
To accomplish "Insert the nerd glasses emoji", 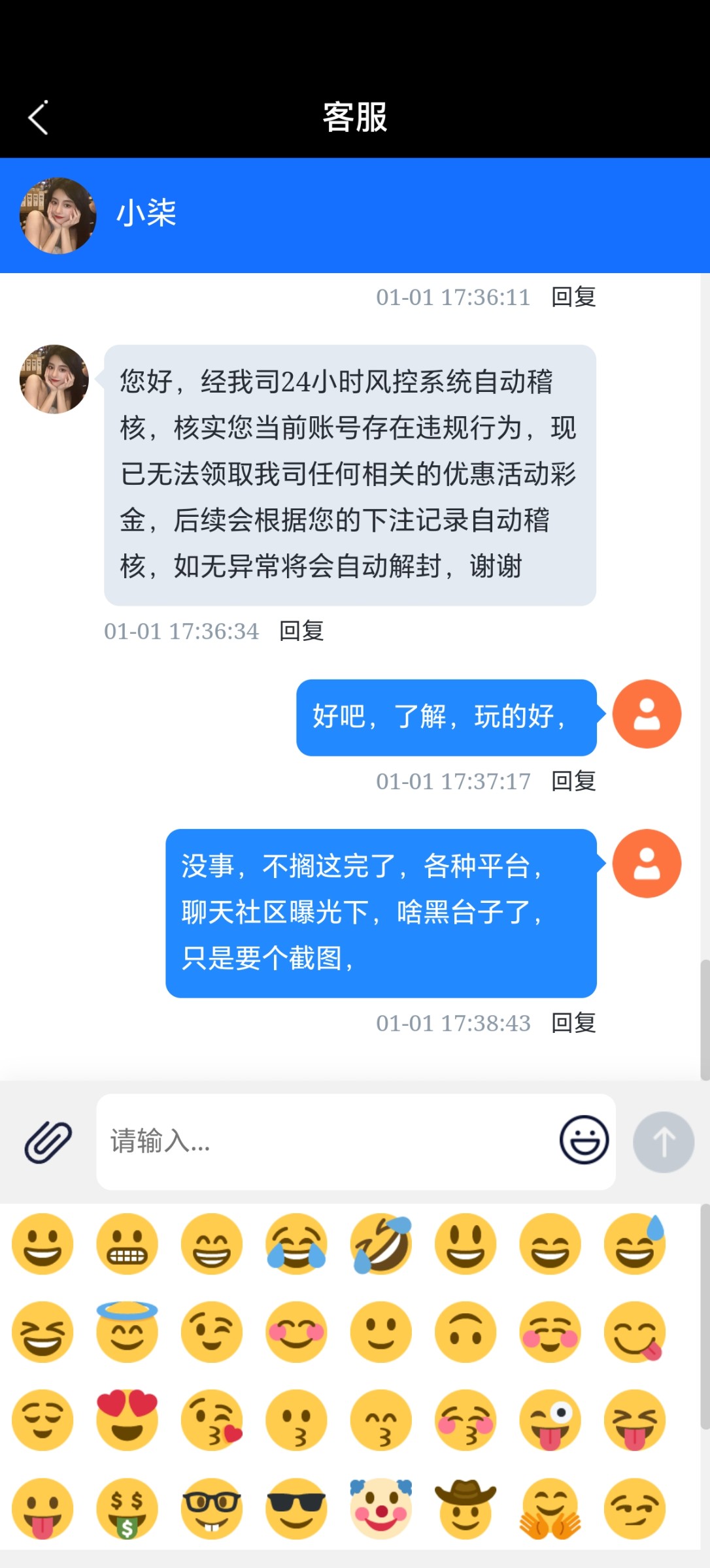I will click(x=212, y=1508).
